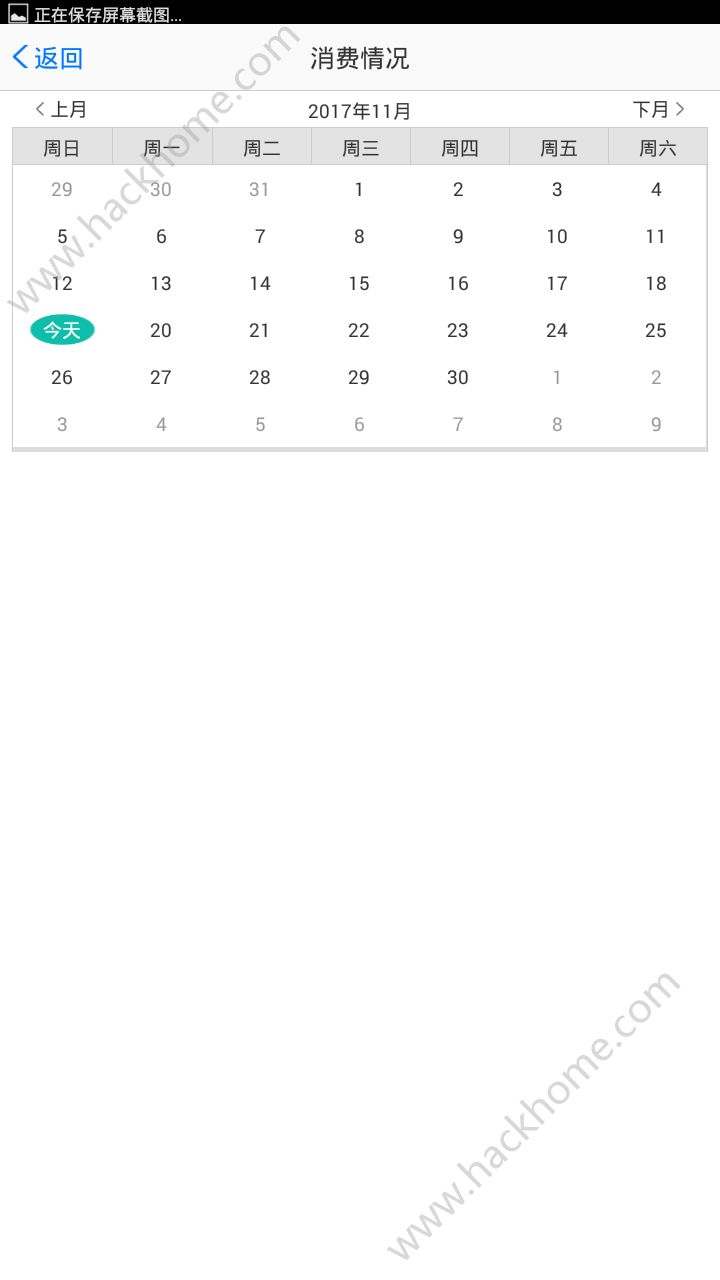720x1280 pixels.
Task: Choose date 11 in the calendar
Action: (656, 237)
